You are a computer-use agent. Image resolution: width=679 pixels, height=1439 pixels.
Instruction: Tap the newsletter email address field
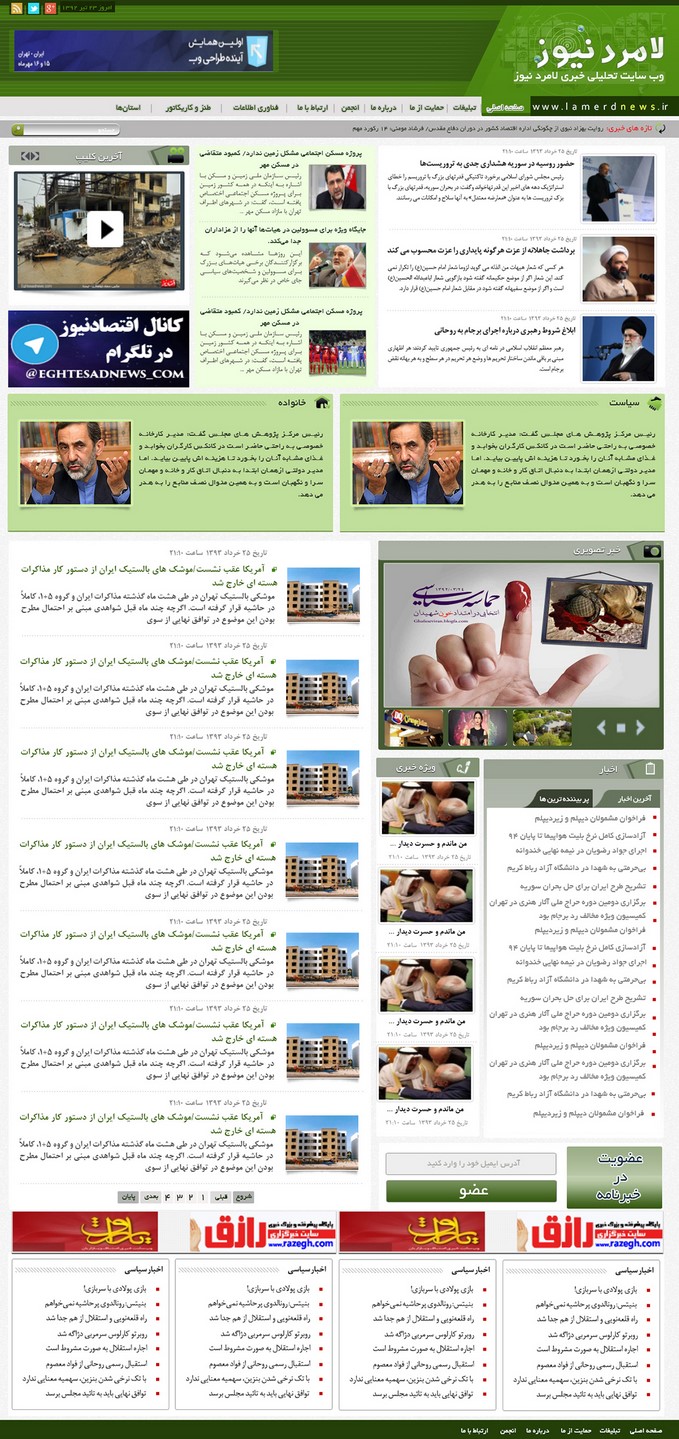(471, 1163)
